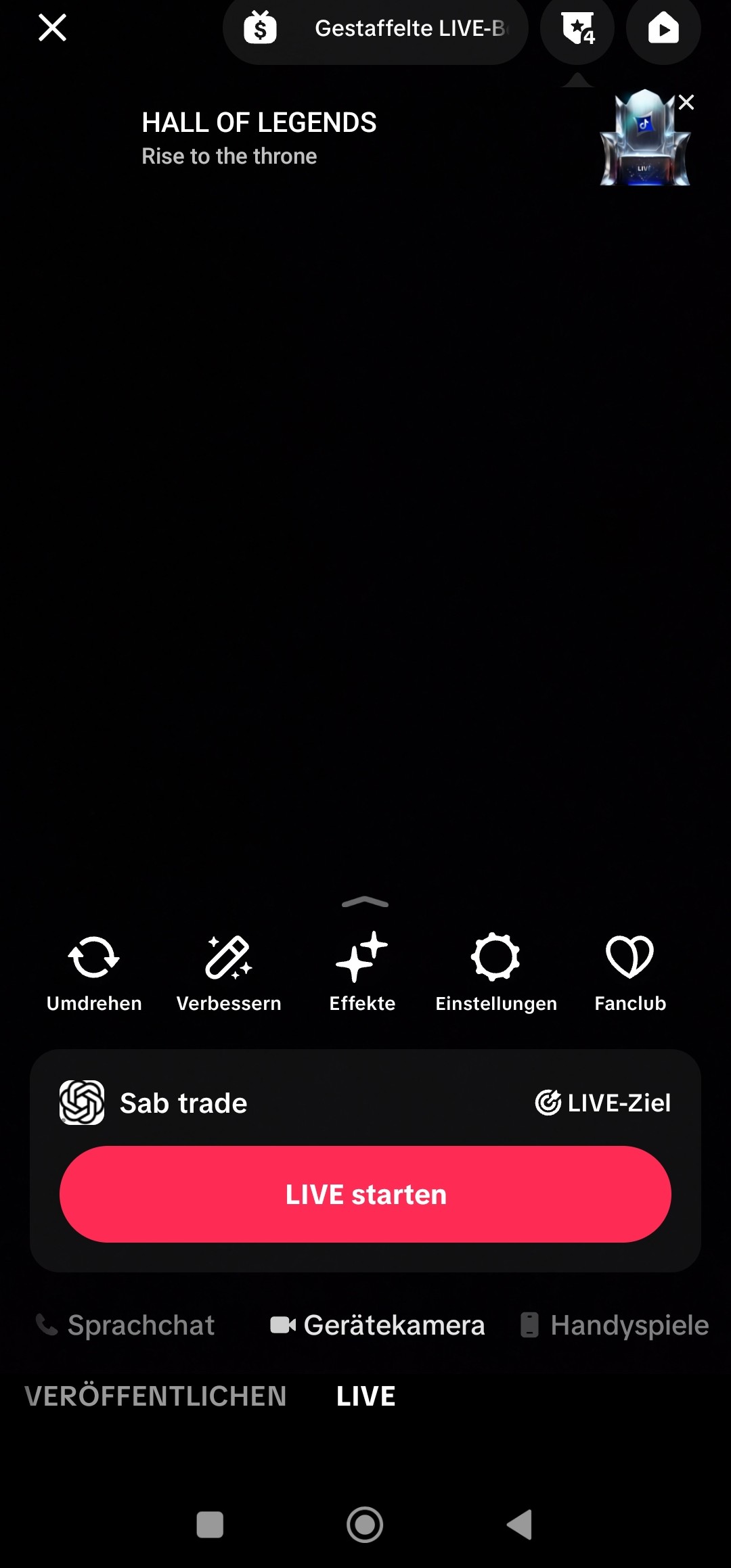Open Verbessern beauty options
Image resolution: width=731 pixels, height=1568 pixels.
[x=229, y=971]
